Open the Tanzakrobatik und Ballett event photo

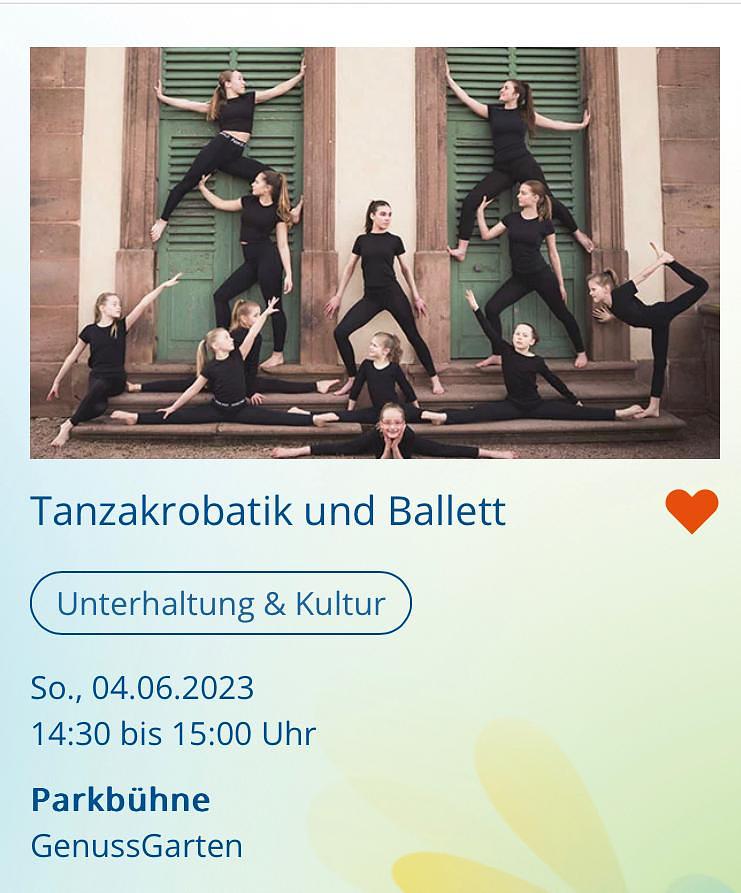coord(374,253)
